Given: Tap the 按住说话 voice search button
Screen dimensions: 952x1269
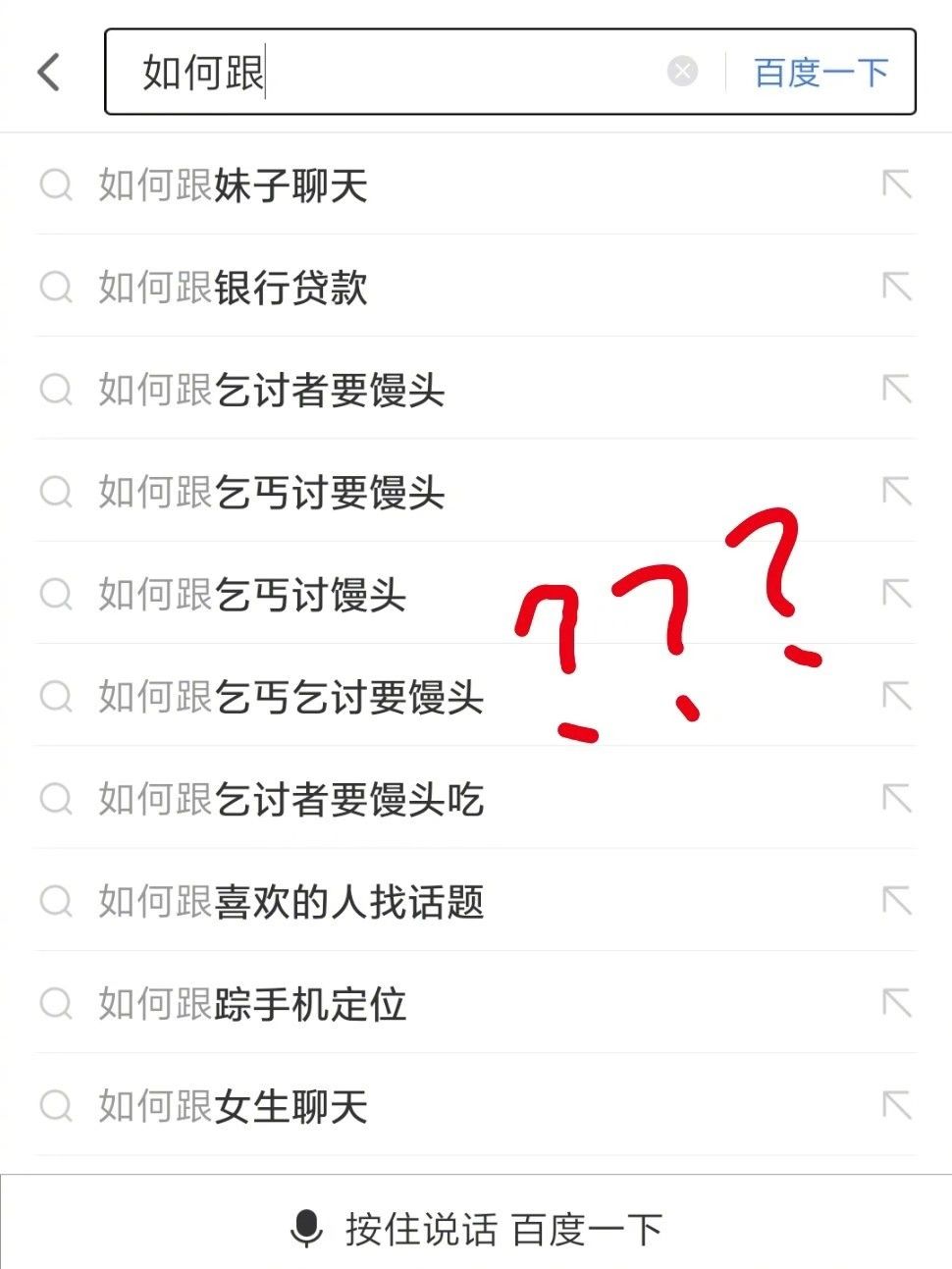Looking at the screenshot, I should (476, 1228).
